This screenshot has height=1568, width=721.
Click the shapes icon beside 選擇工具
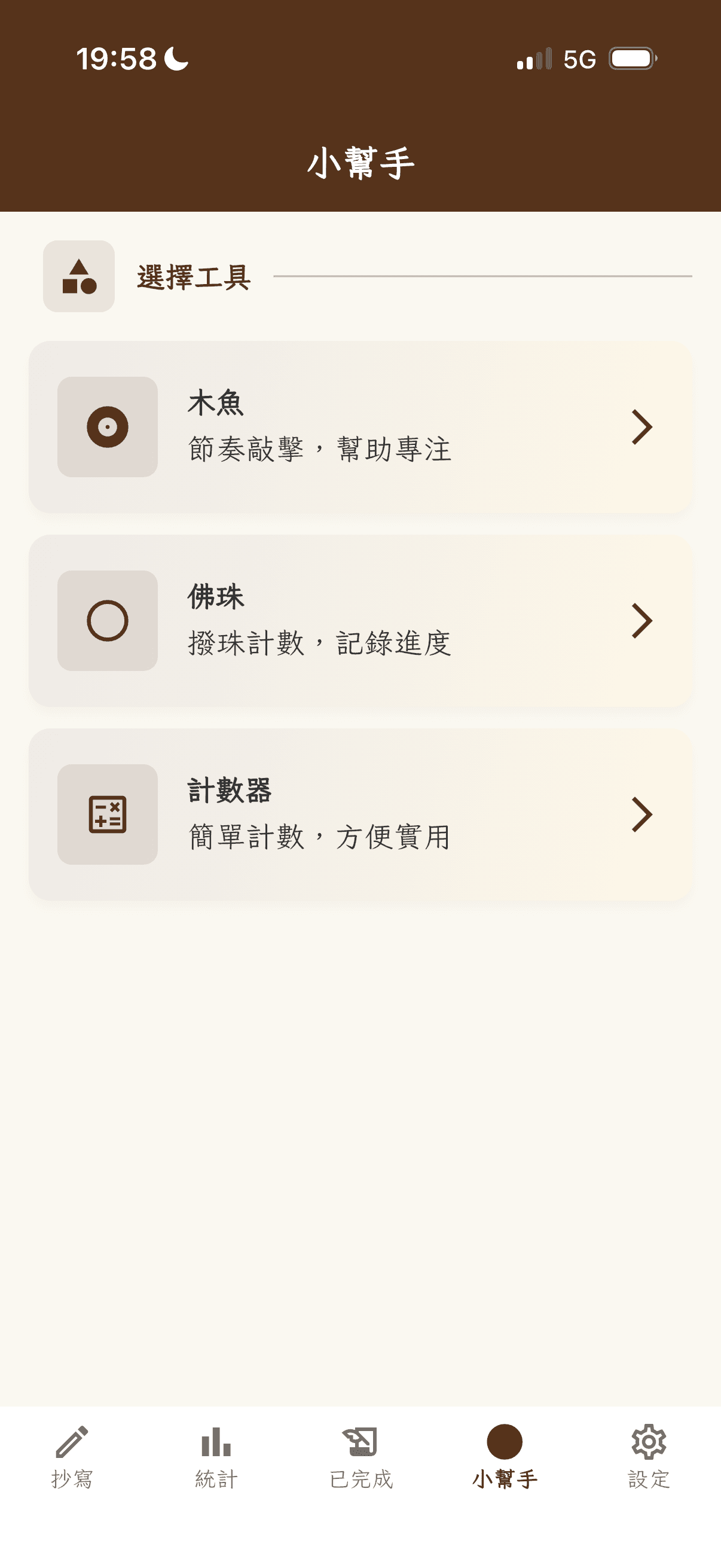(78, 276)
